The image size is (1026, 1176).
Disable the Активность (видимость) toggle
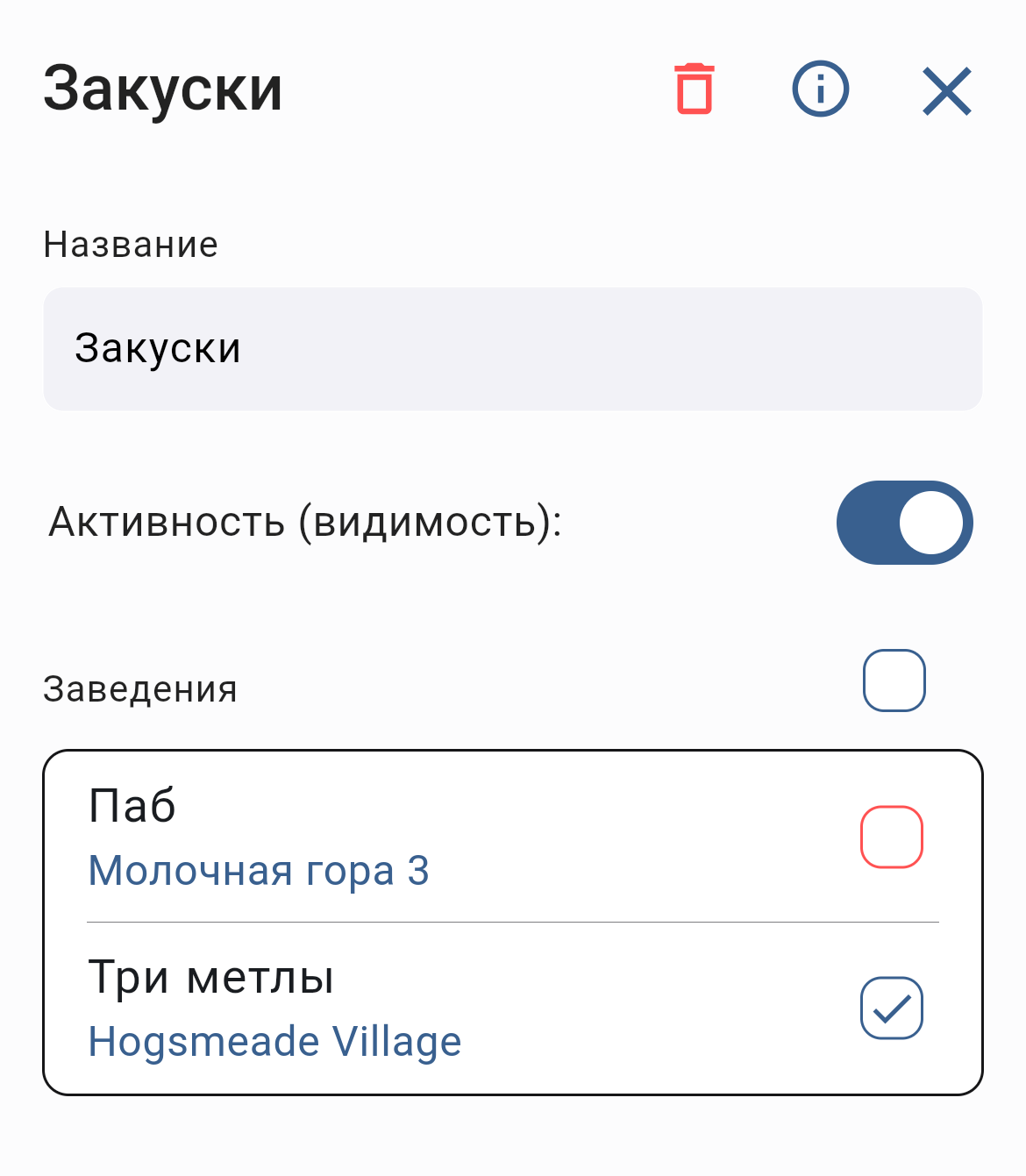(x=904, y=522)
